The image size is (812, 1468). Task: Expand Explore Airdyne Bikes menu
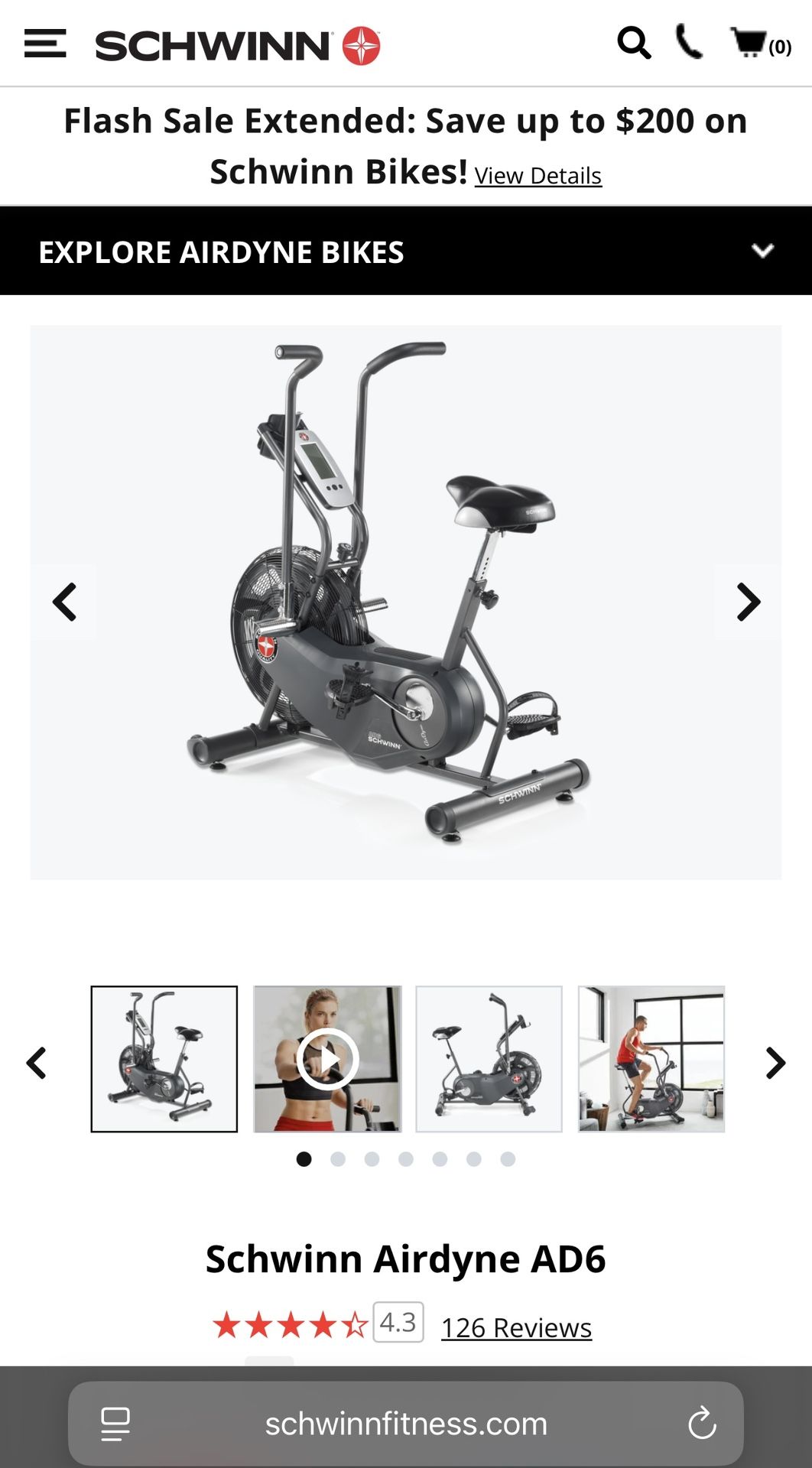pos(406,251)
